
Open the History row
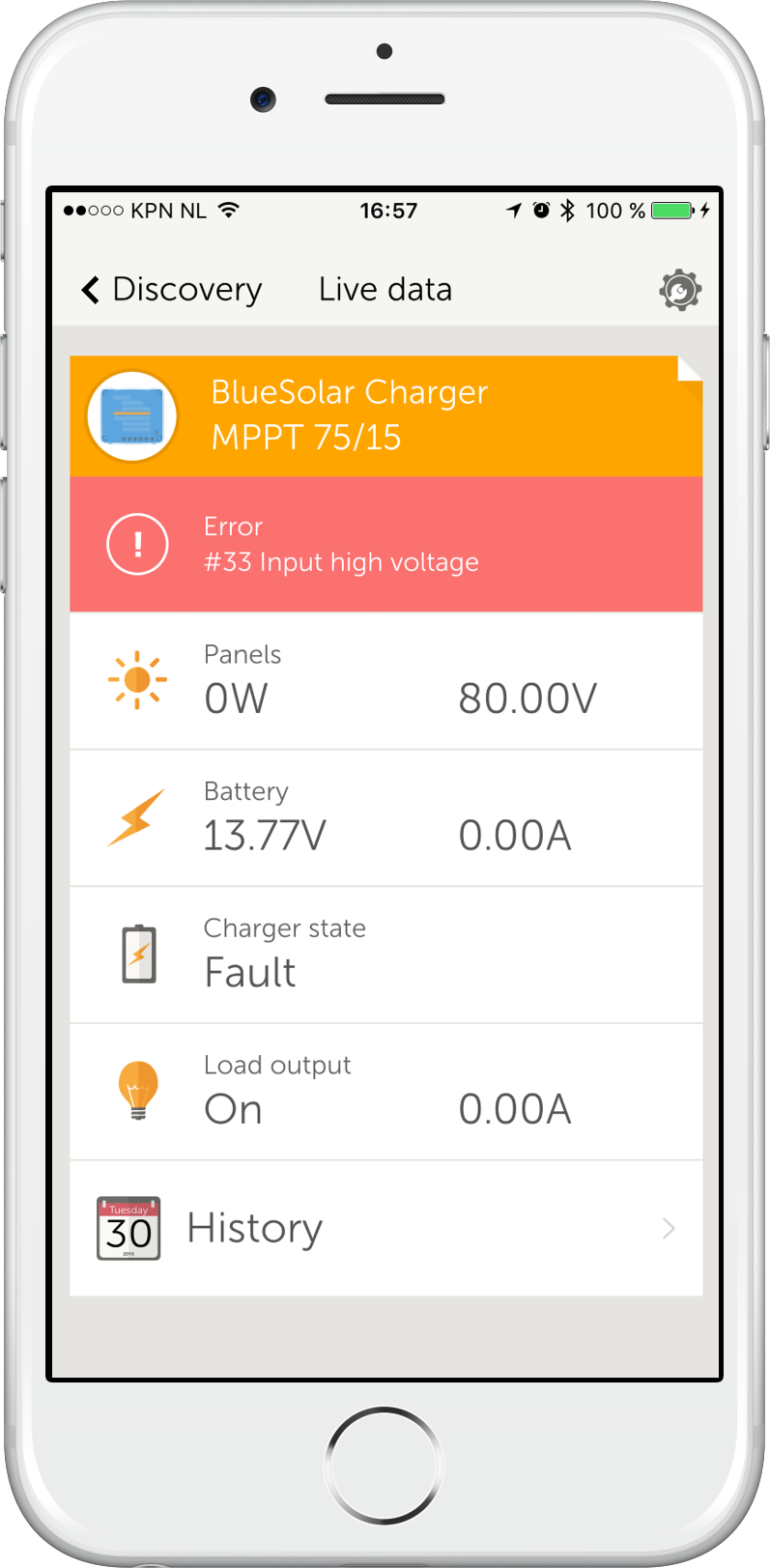pos(385,1229)
